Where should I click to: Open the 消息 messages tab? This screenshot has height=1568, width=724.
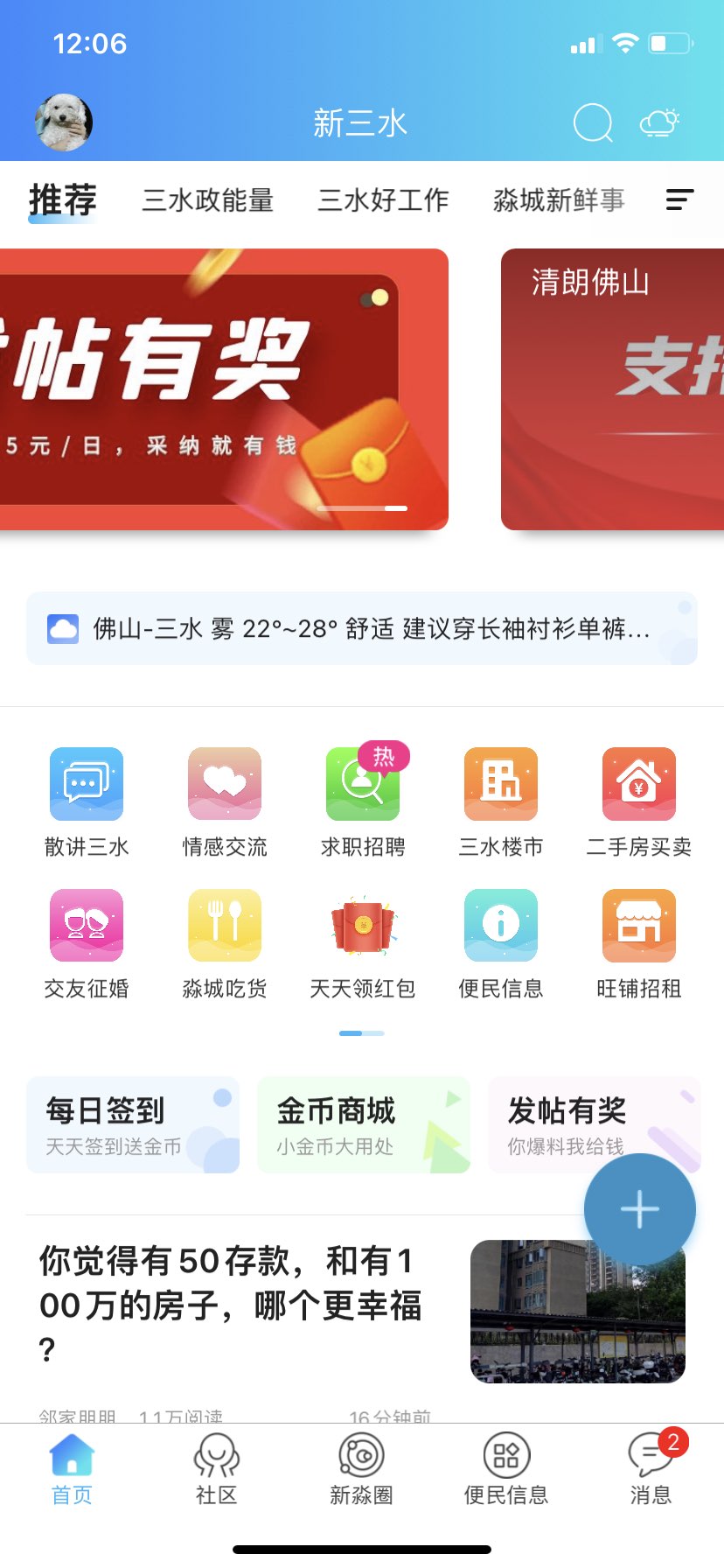(651, 1468)
